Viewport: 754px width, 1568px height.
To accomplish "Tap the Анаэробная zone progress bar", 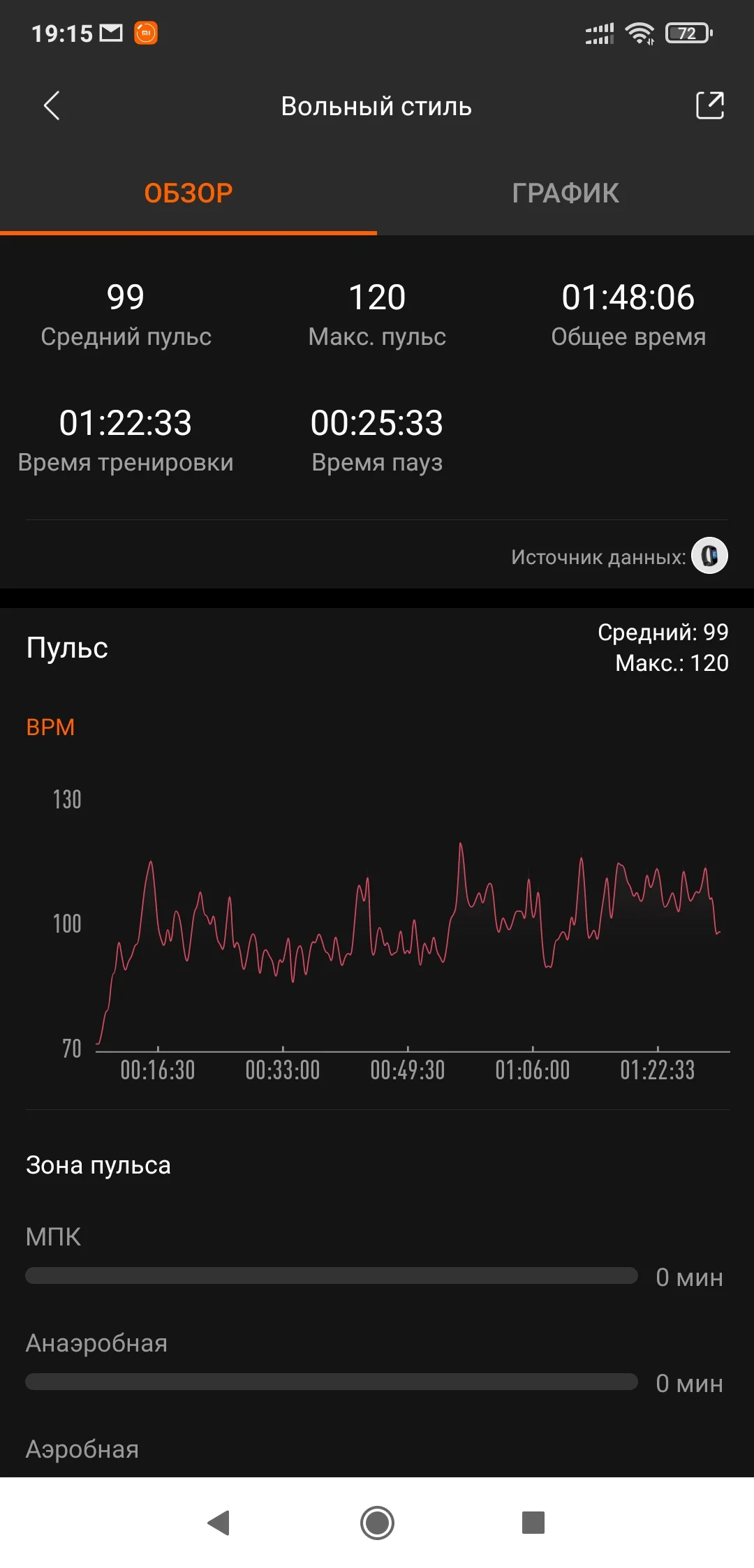I will [x=332, y=1382].
